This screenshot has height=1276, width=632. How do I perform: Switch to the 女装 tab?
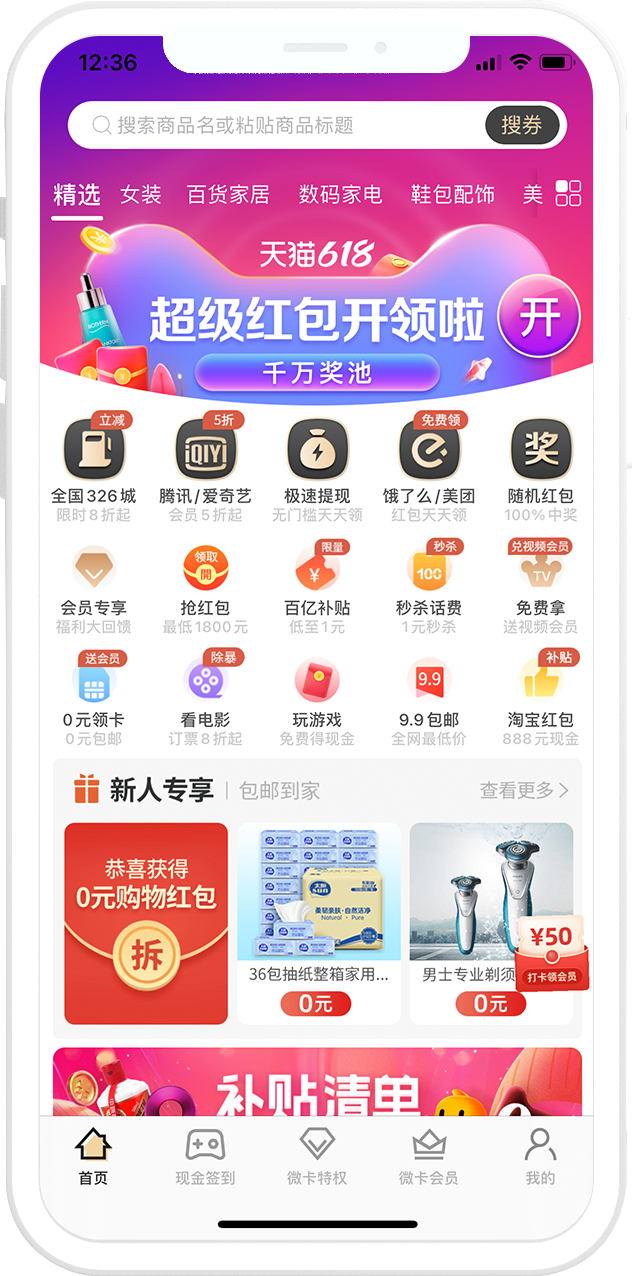point(140,194)
